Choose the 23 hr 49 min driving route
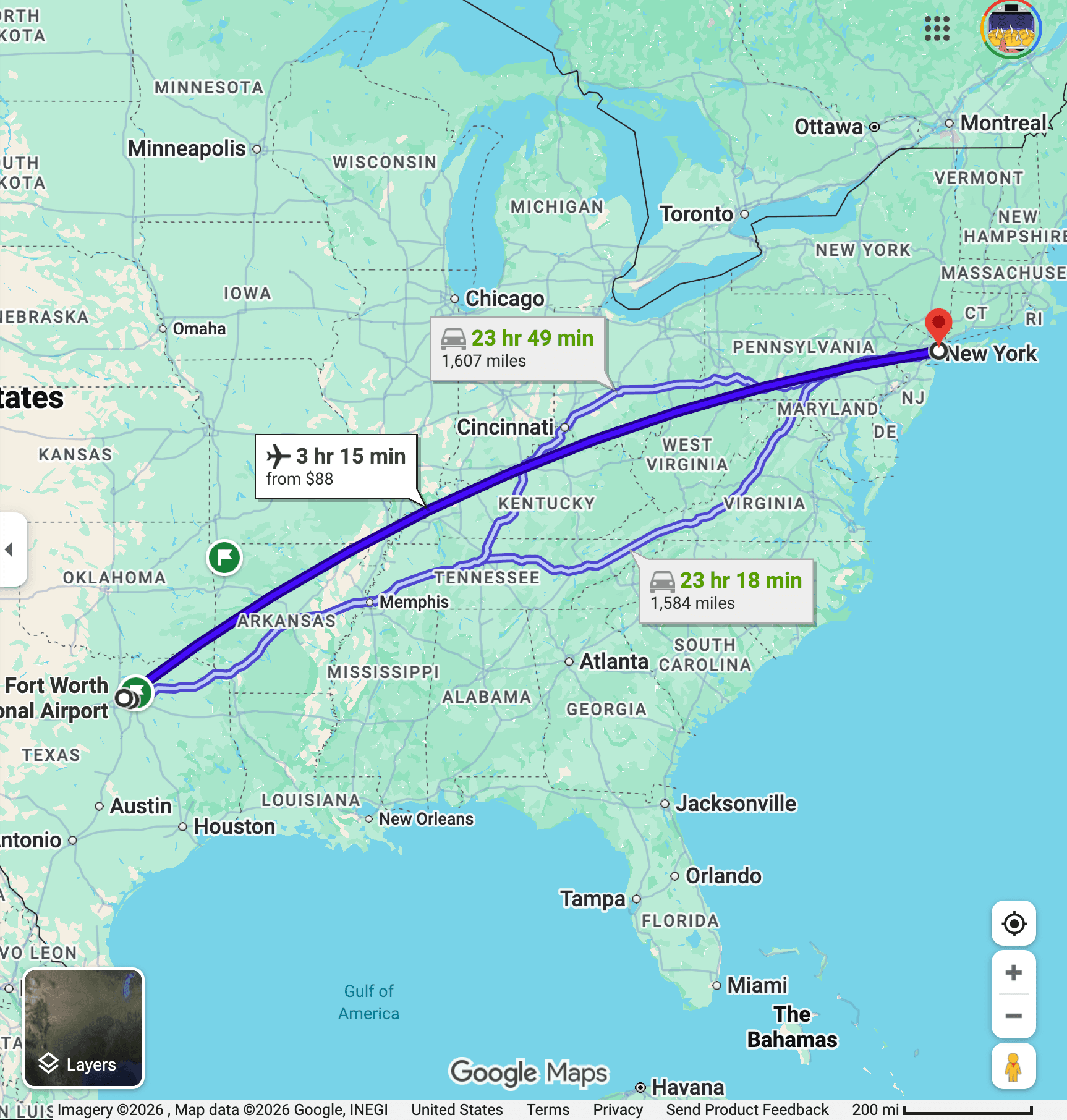Viewport: 1067px width, 1120px height. click(518, 349)
